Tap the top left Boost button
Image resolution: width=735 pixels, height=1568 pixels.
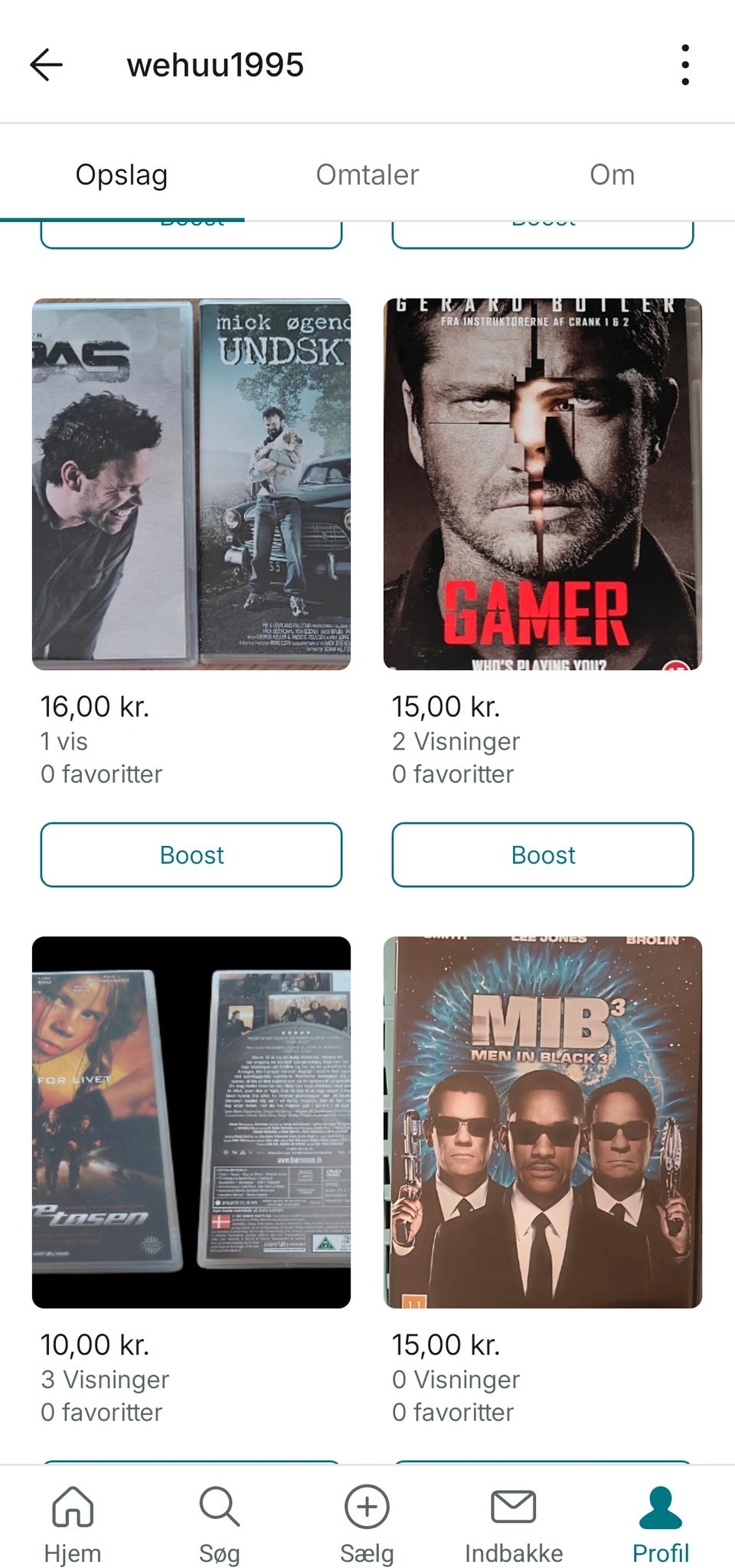click(x=191, y=226)
